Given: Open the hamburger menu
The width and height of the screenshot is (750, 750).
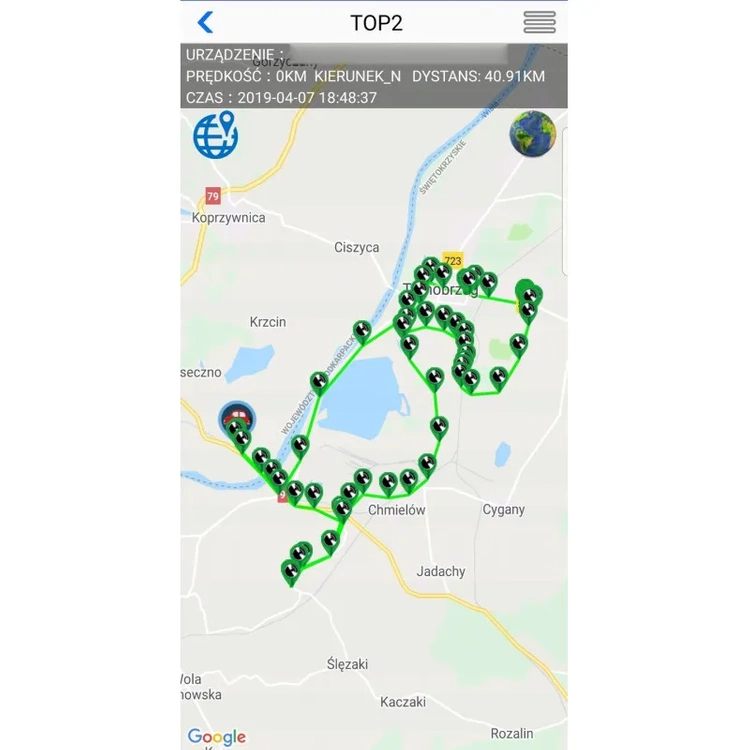Looking at the screenshot, I should [x=539, y=22].
